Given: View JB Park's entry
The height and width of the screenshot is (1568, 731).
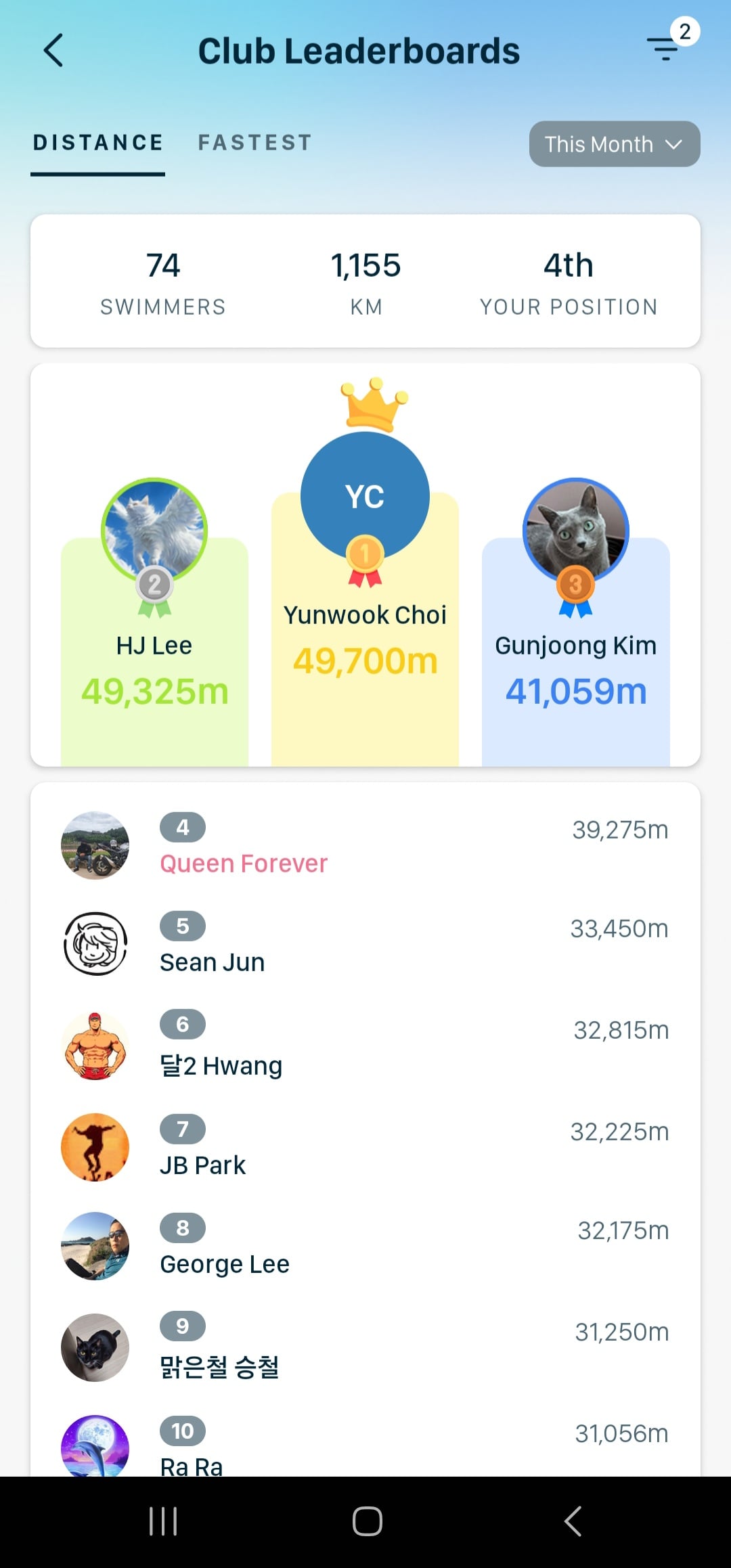Looking at the screenshot, I should 365,1147.
